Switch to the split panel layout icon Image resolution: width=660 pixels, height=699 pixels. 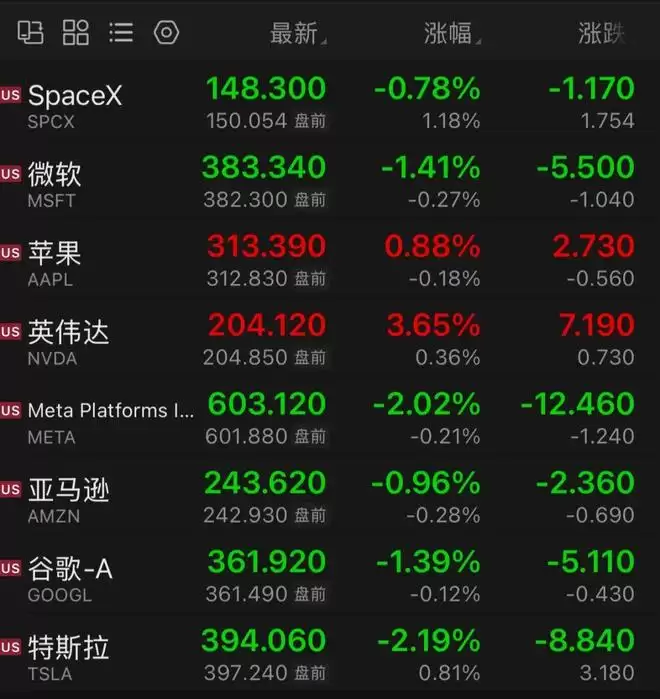click(30, 33)
